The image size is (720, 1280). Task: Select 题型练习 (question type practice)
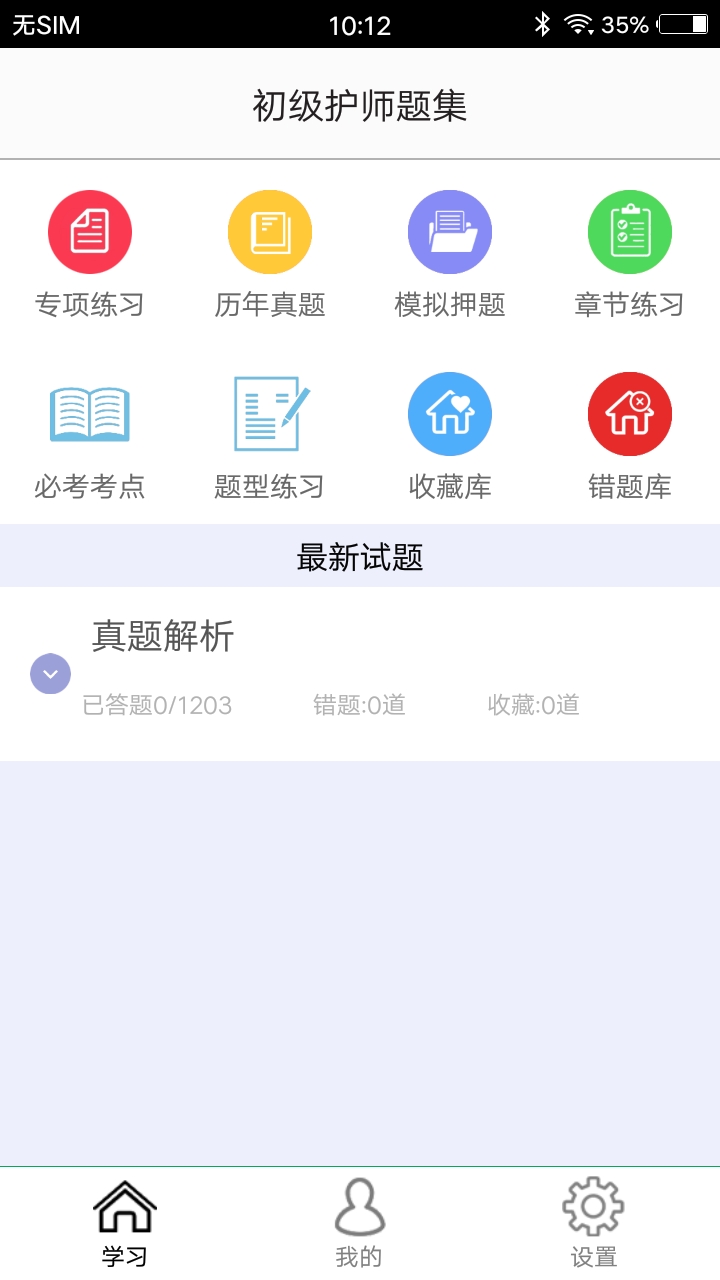click(x=270, y=412)
